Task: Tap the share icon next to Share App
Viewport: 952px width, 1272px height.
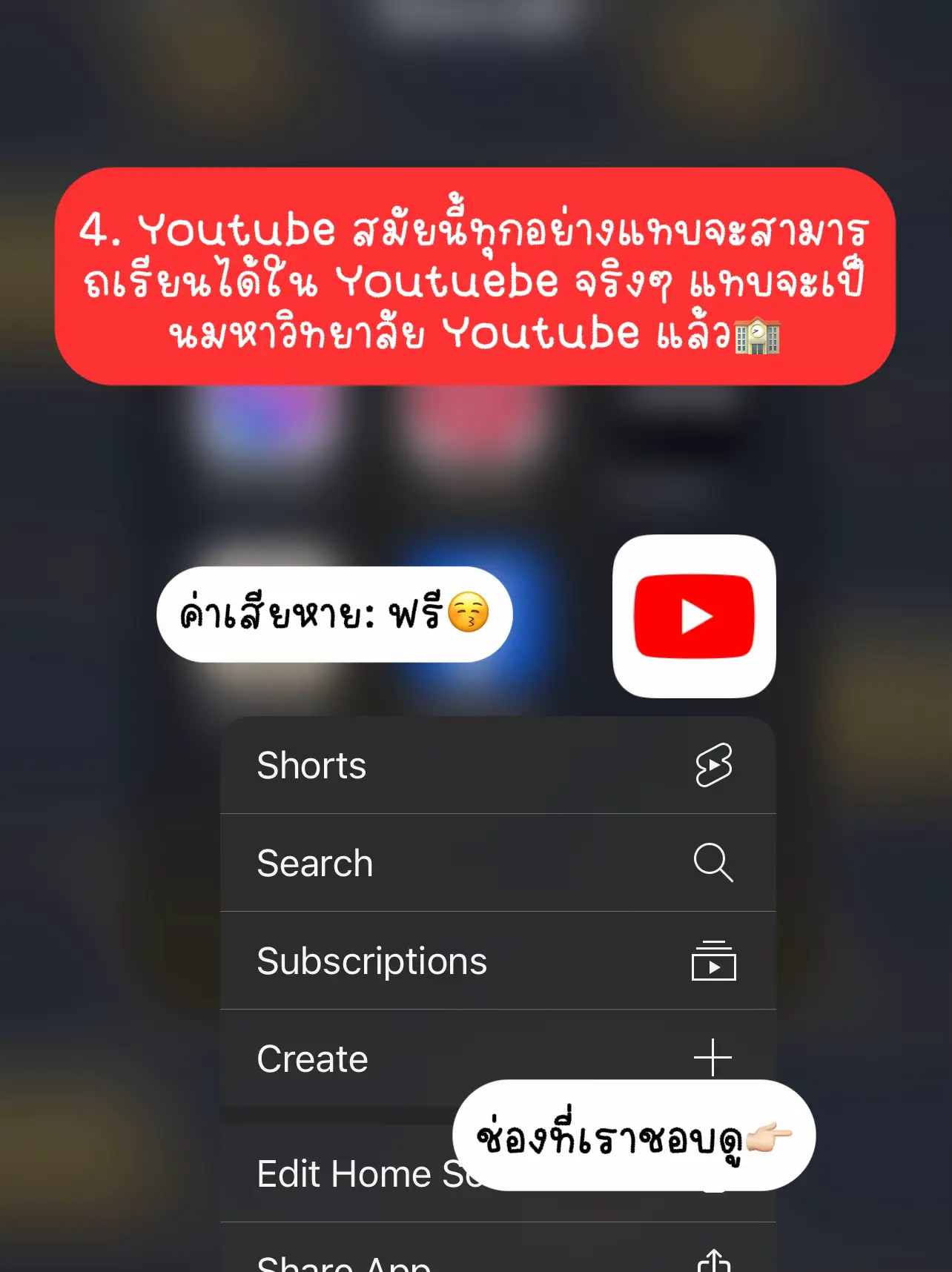Action: (714, 1260)
